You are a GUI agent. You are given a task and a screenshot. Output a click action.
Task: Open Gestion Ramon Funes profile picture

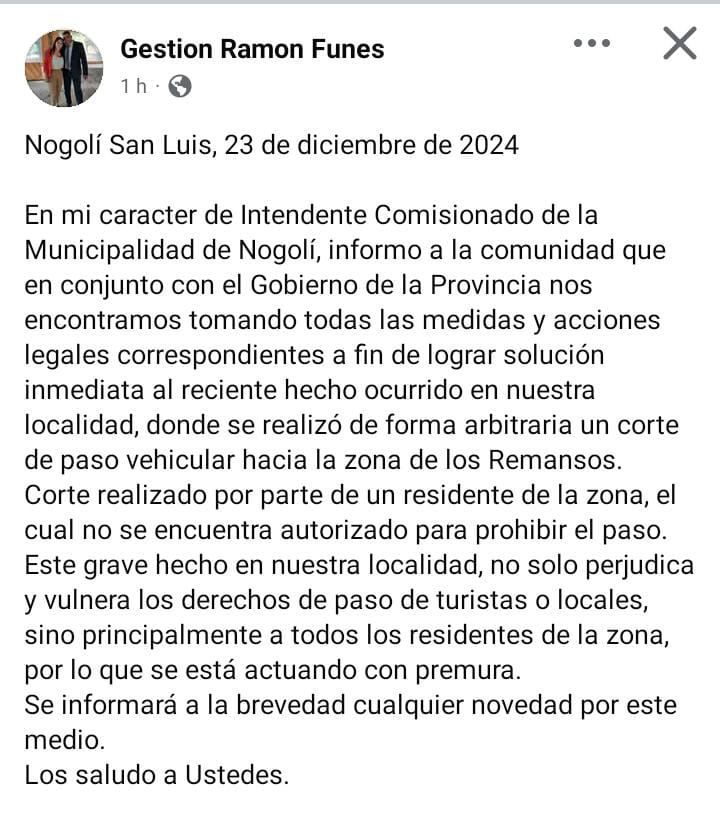(x=64, y=68)
